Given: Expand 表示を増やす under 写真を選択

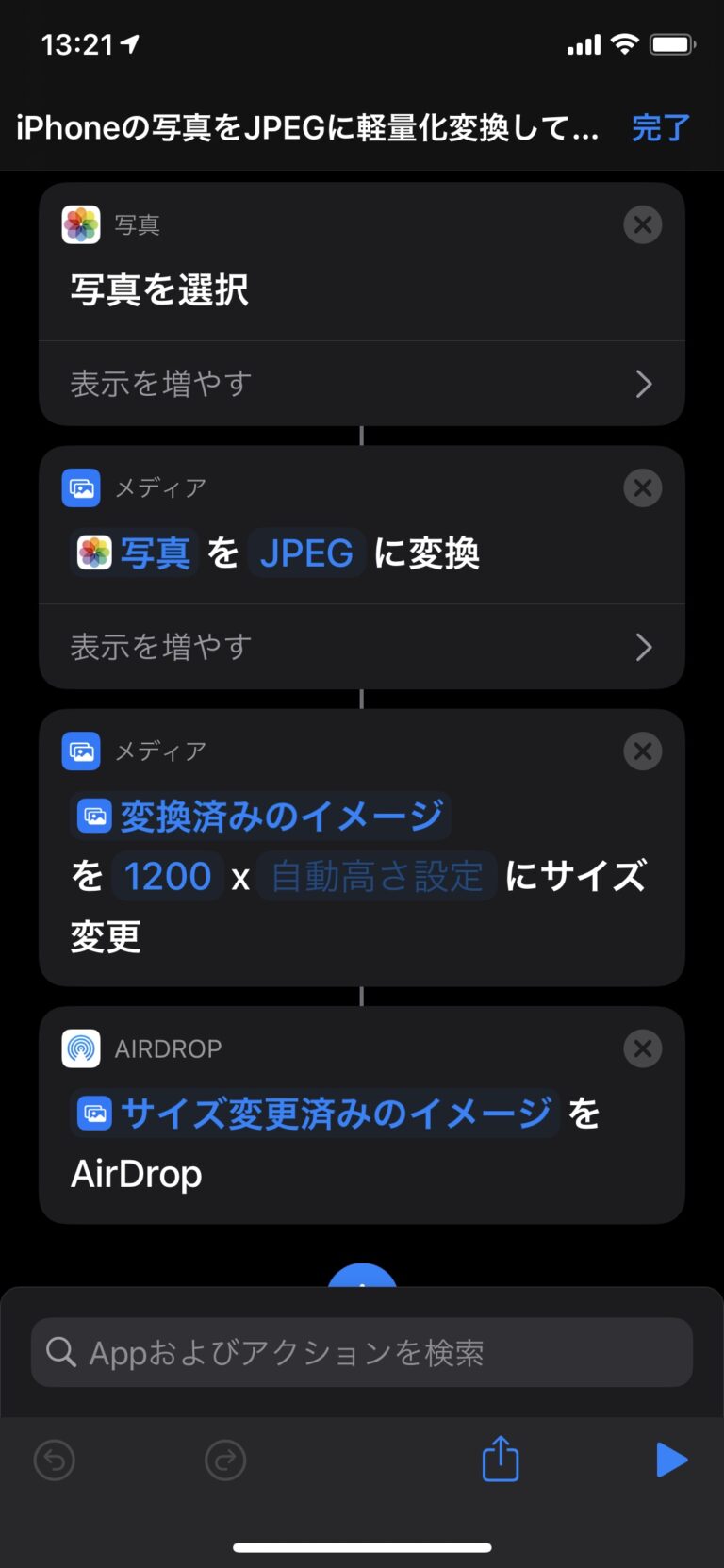Looking at the screenshot, I should (361, 384).
